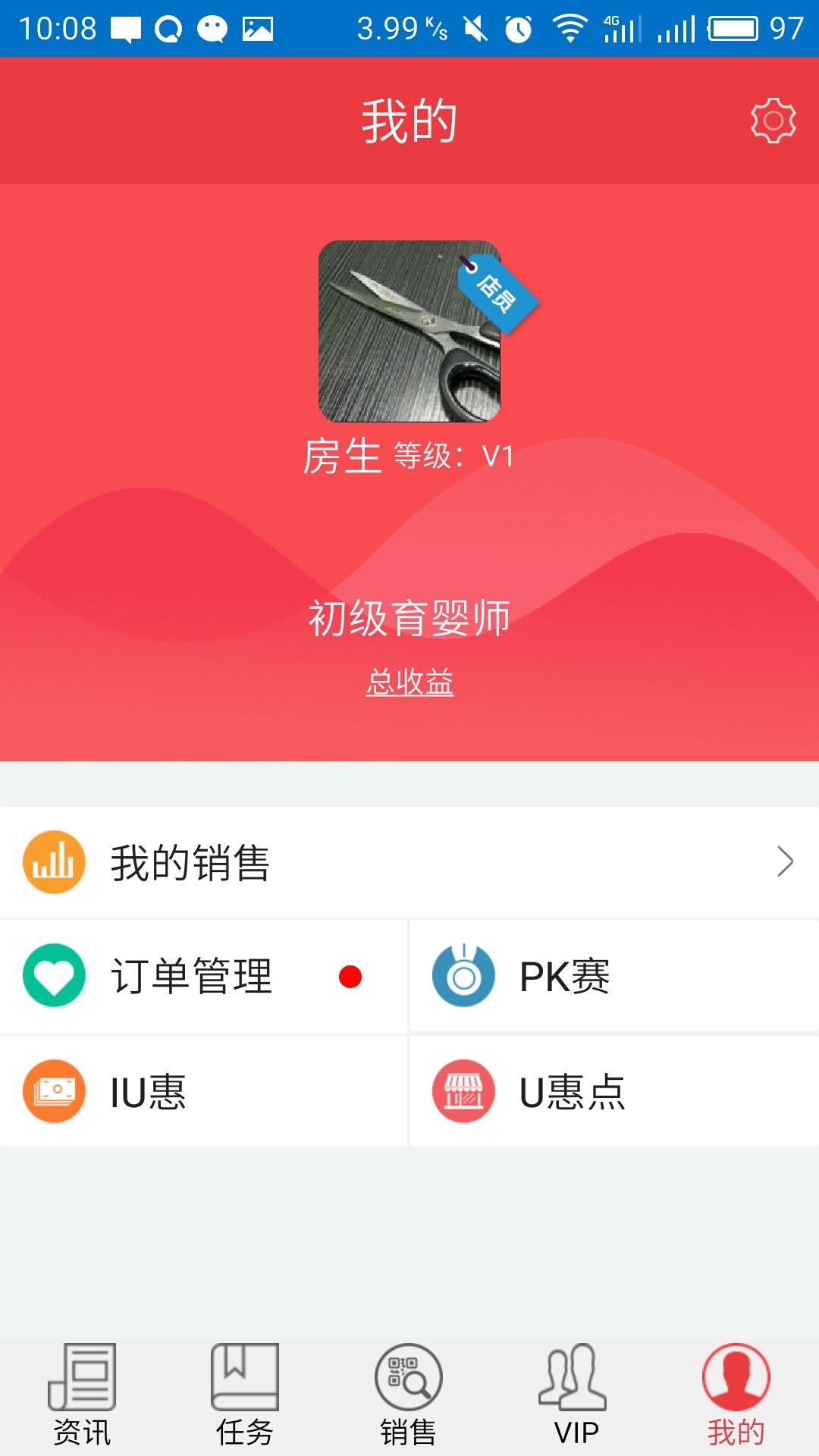Screen dimensions: 819x1456
Task: Open U惠点 entry
Action: point(613,1092)
